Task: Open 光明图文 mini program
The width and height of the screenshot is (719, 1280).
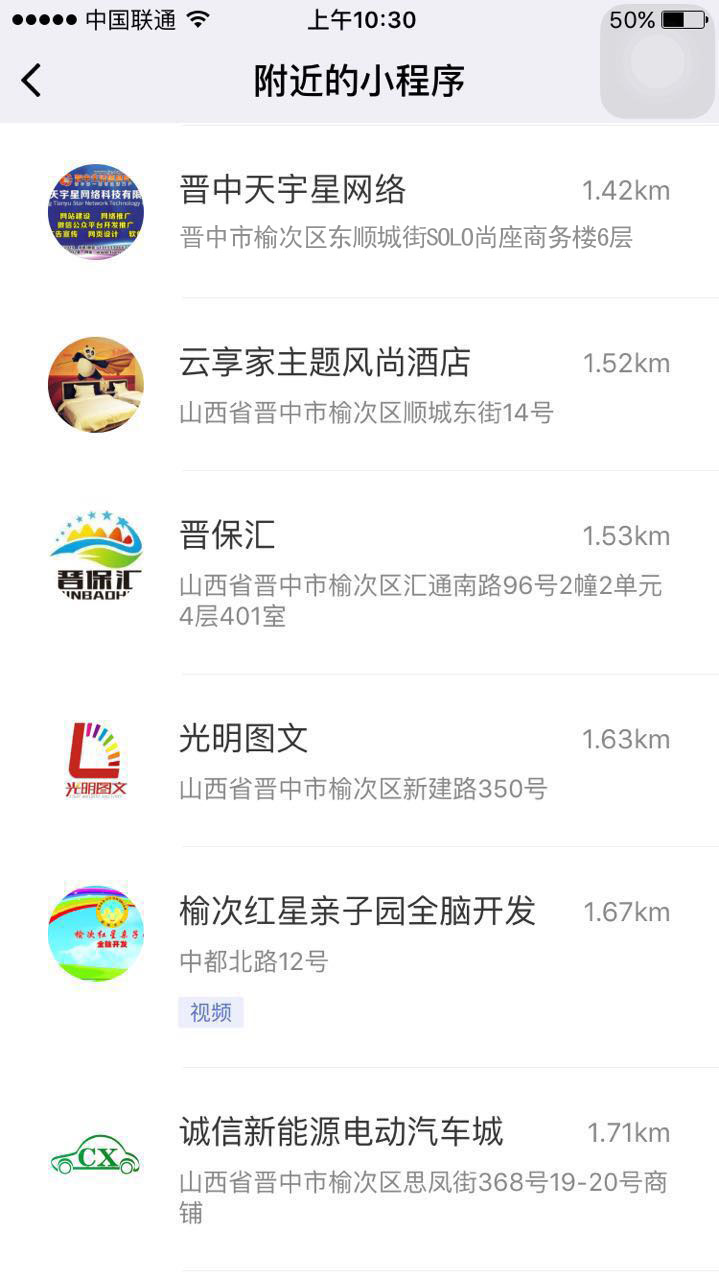Action: coord(360,761)
